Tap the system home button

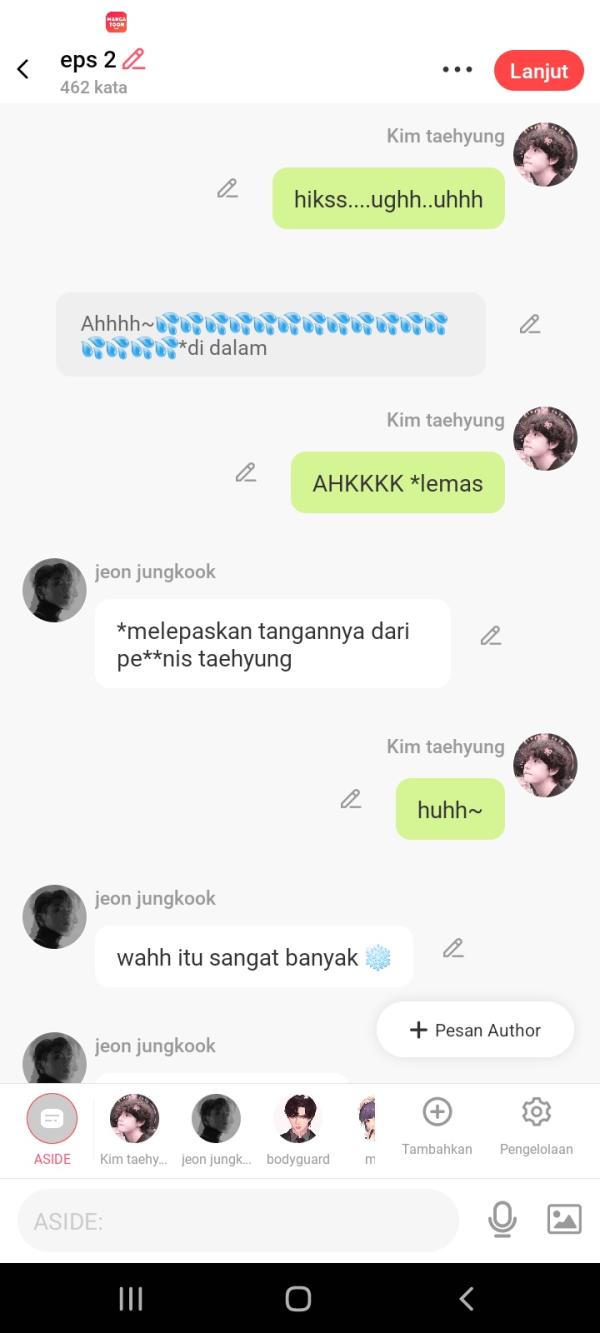[x=298, y=1299]
